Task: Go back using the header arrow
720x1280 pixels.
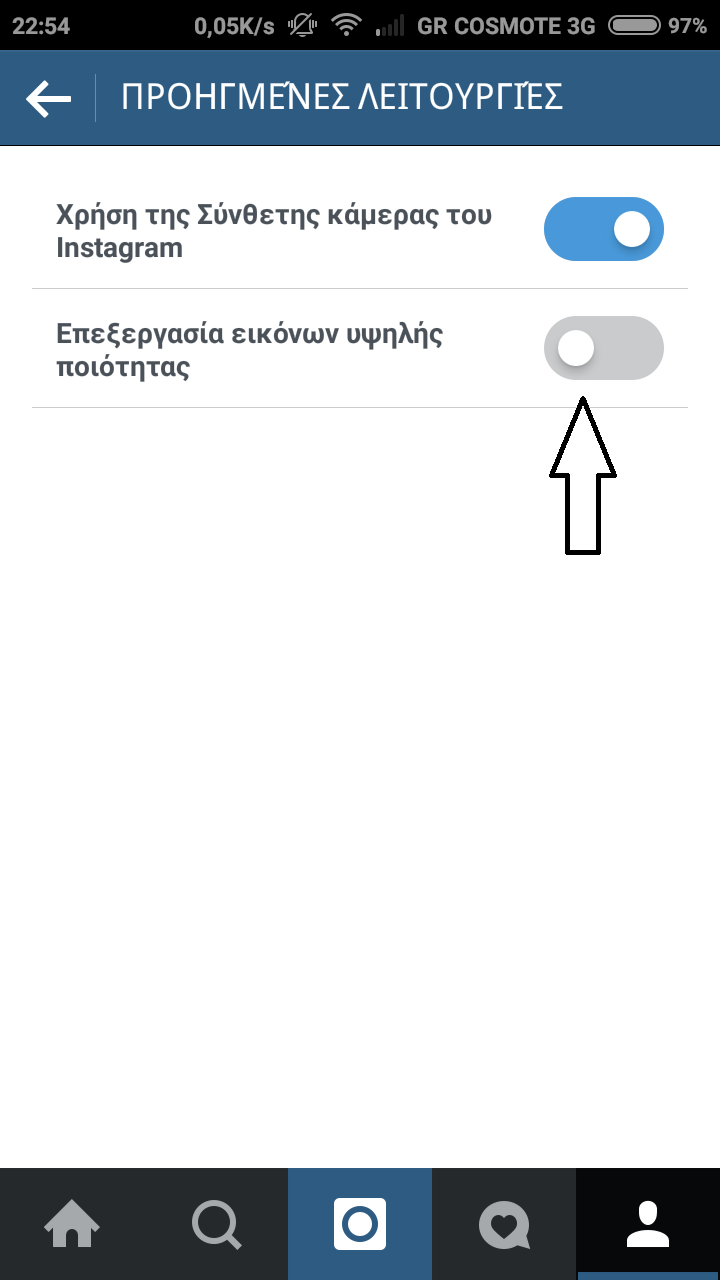Action: (49, 98)
